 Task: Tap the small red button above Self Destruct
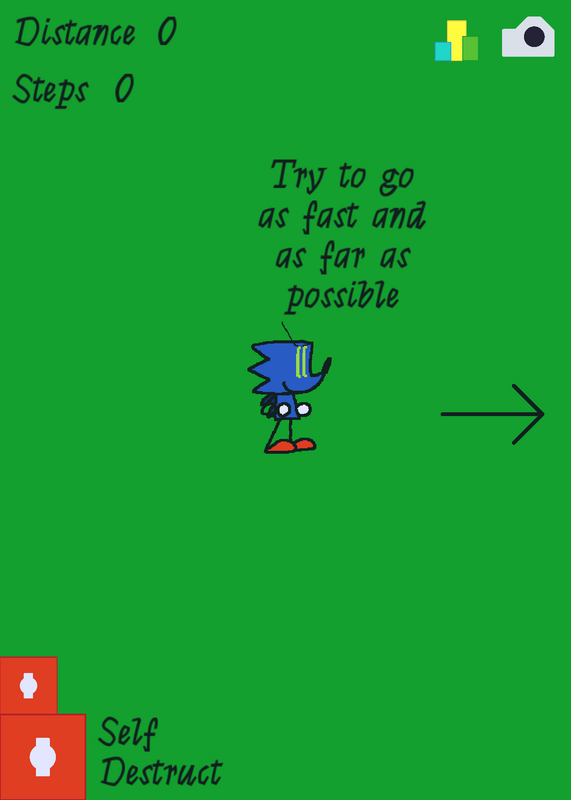[29, 685]
